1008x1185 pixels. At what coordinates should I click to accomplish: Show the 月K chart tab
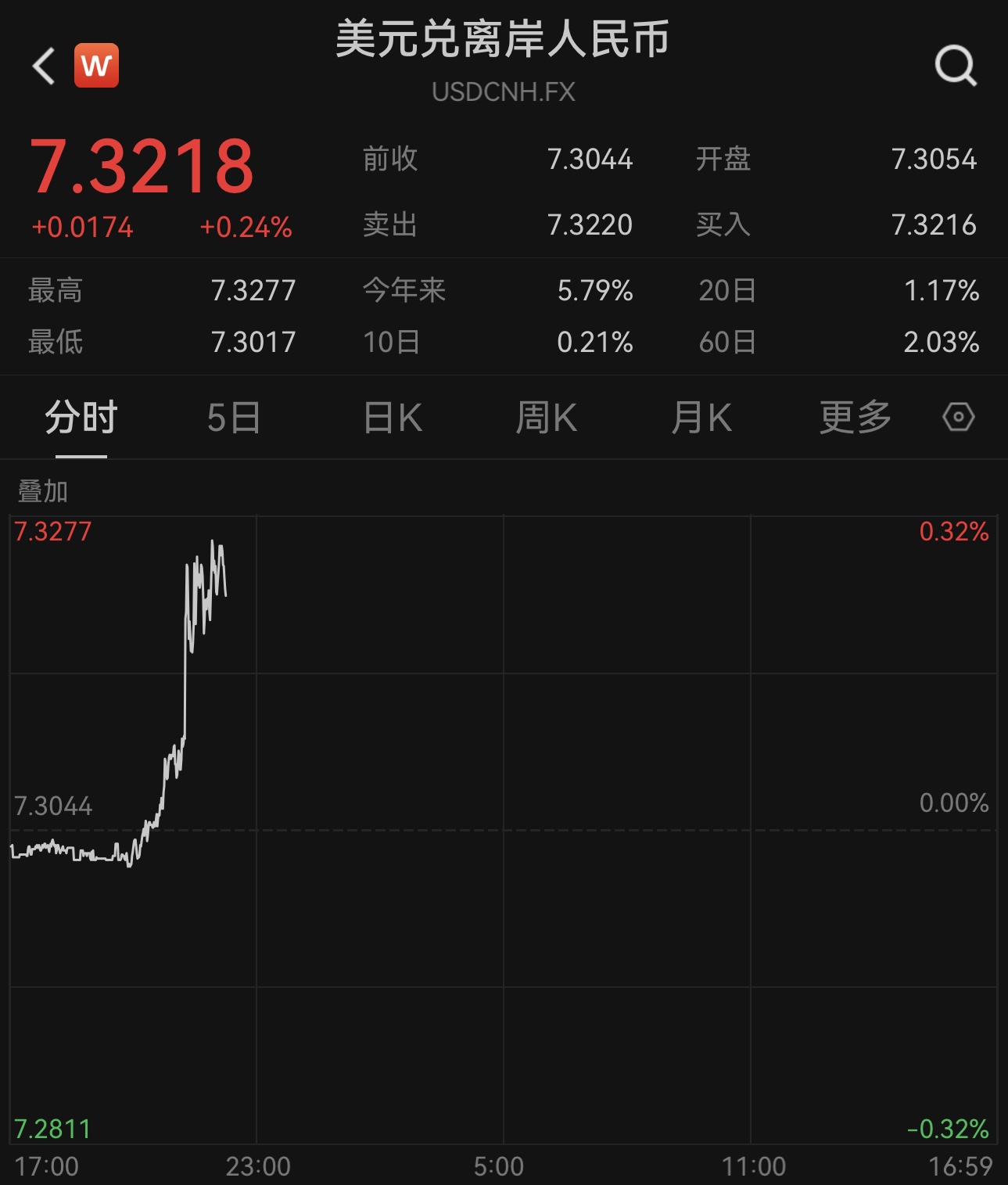tap(701, 418)
